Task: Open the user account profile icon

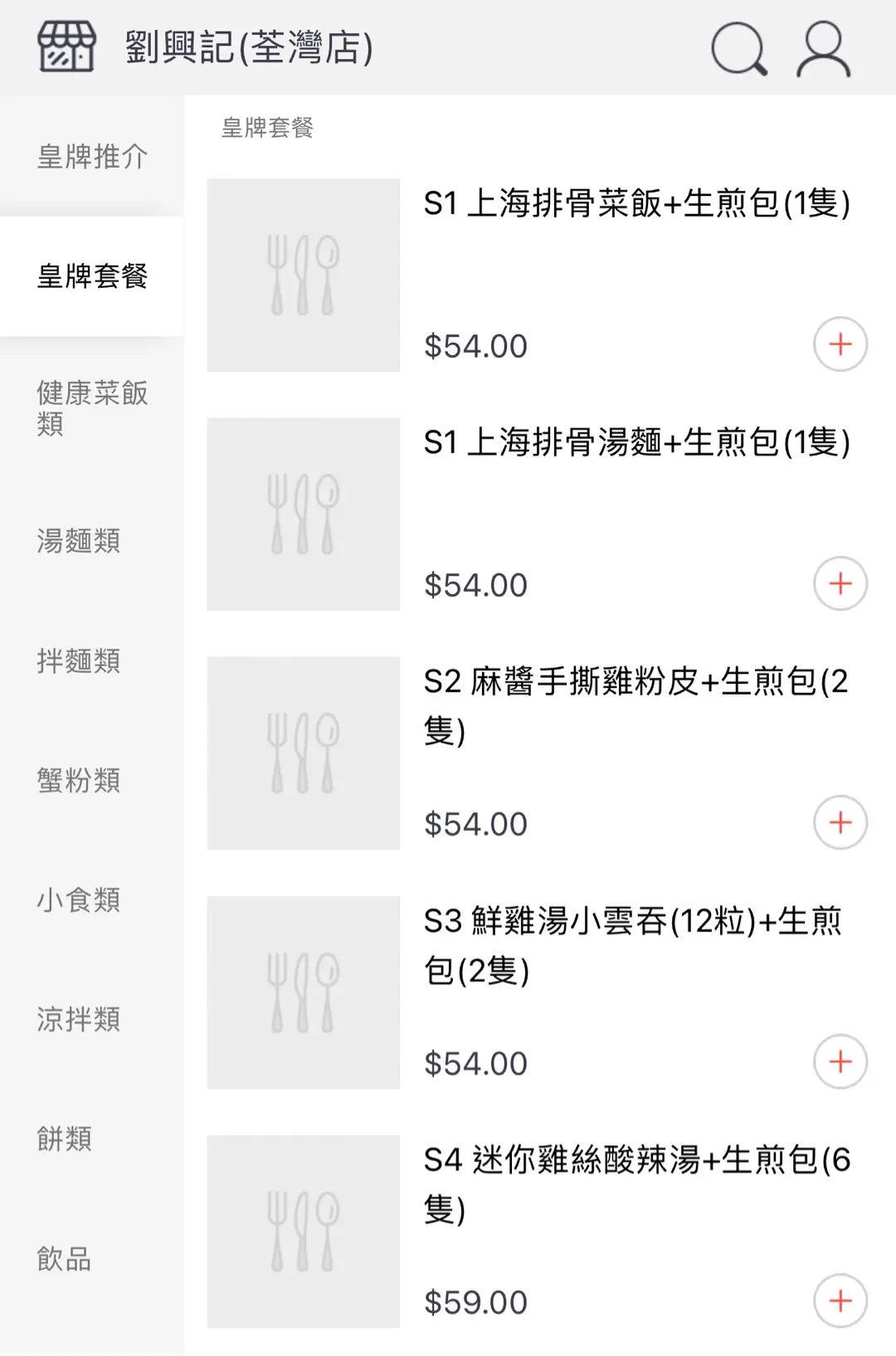Action: tap(823, 49)
